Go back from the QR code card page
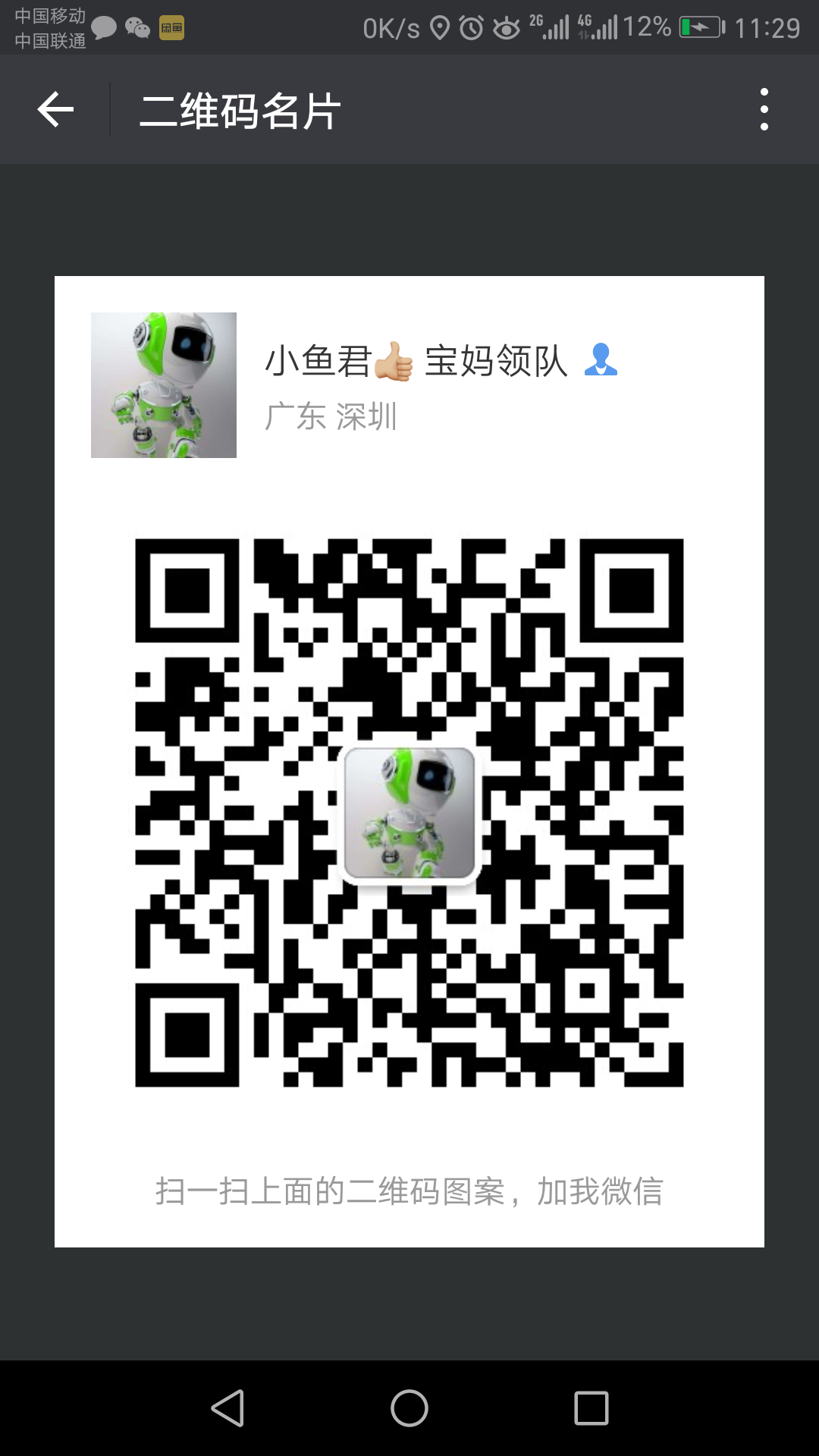Image resolution: width=819 pixels, height=1456 pixels. [x=55, y=109]
